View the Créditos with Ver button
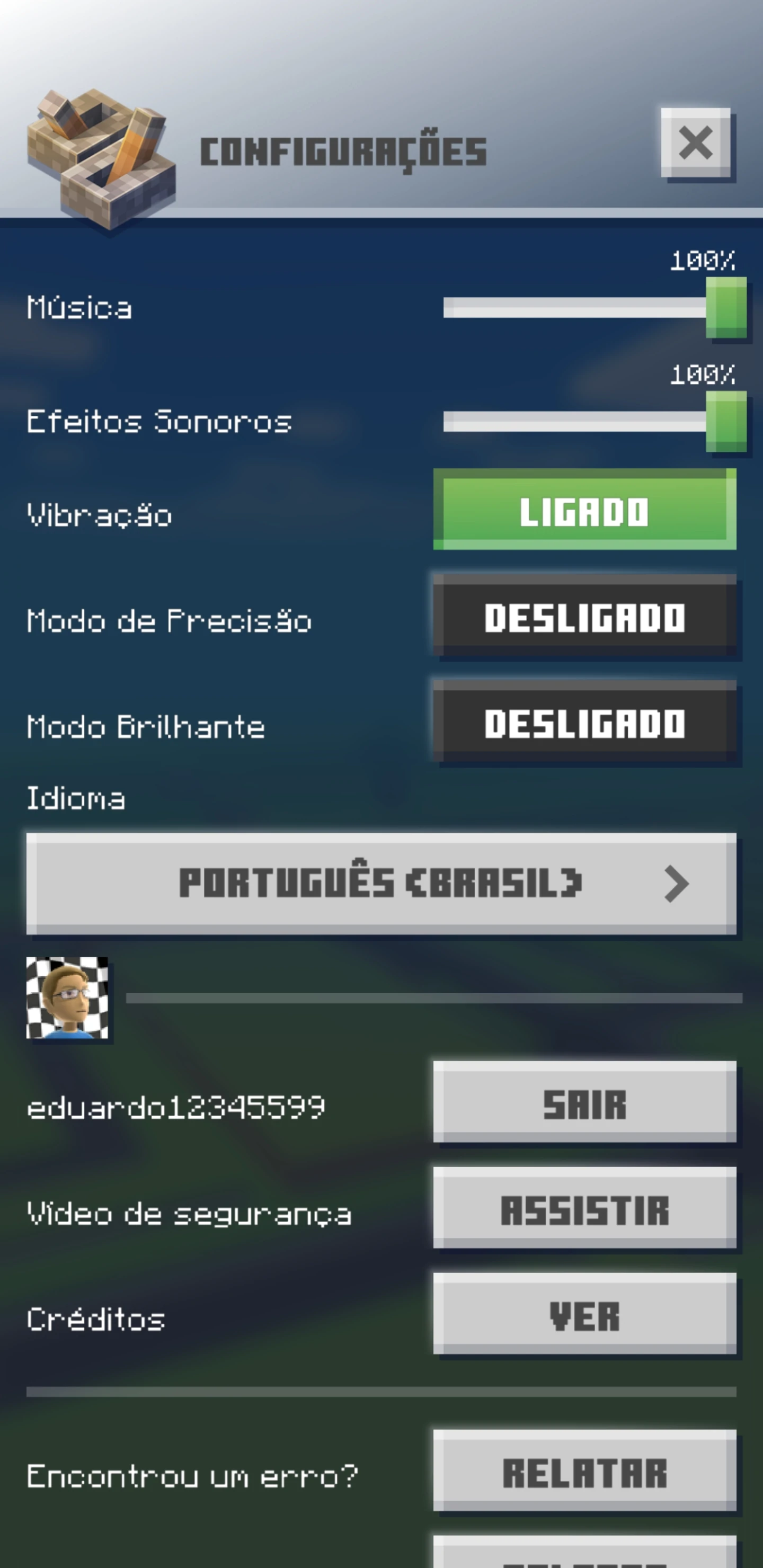 pyautogui.click(x=584, y=1314)
